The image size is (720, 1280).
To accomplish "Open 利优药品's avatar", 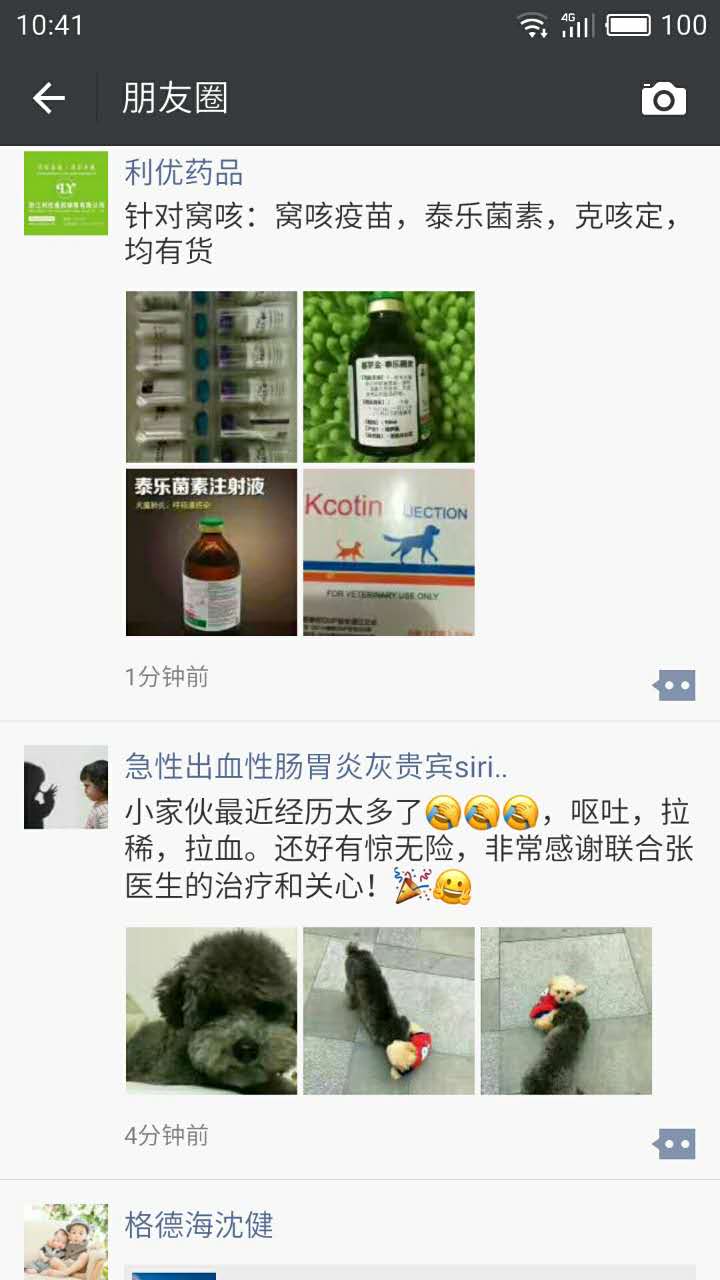I will 66,193.
